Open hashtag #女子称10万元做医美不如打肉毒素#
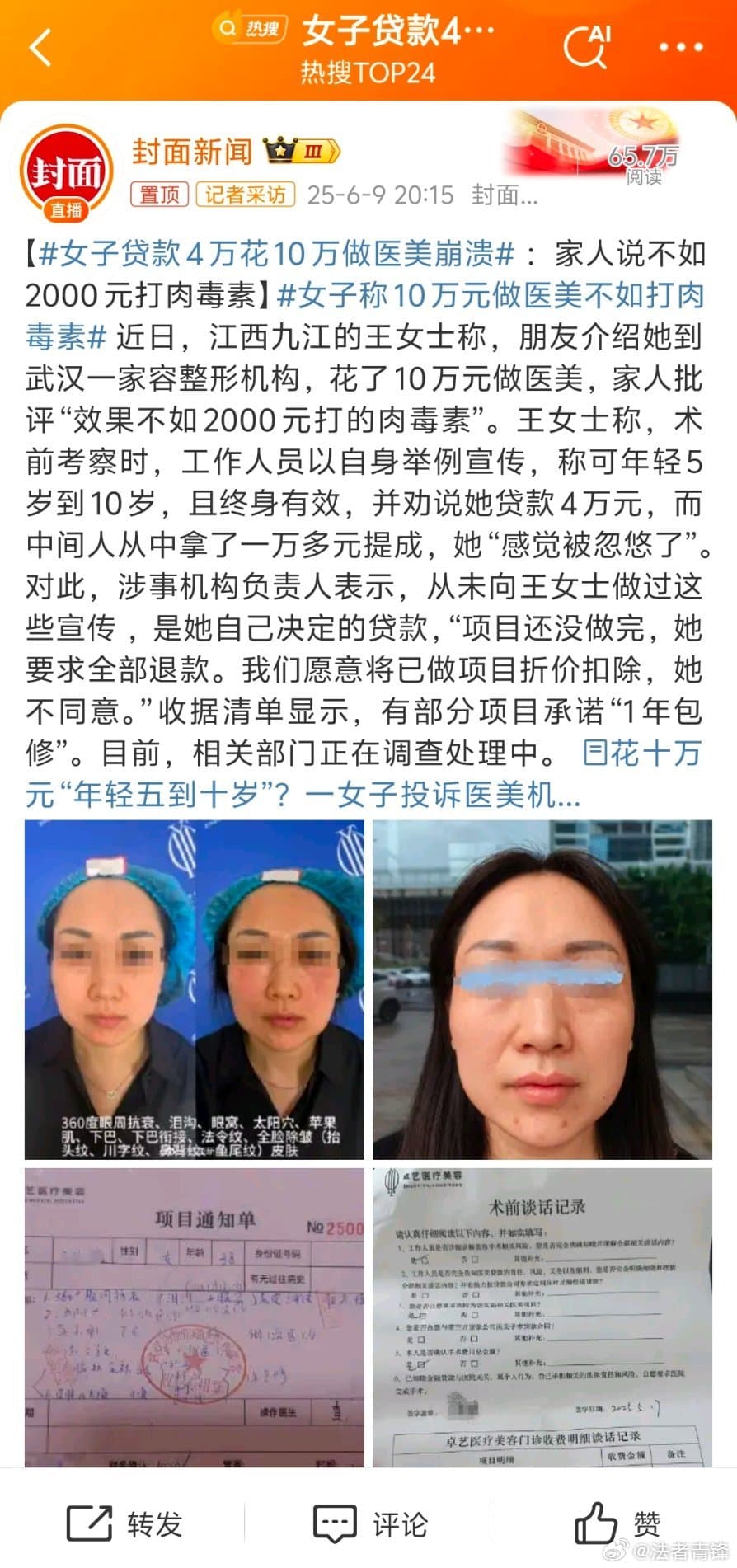 (x=365, y=316)
